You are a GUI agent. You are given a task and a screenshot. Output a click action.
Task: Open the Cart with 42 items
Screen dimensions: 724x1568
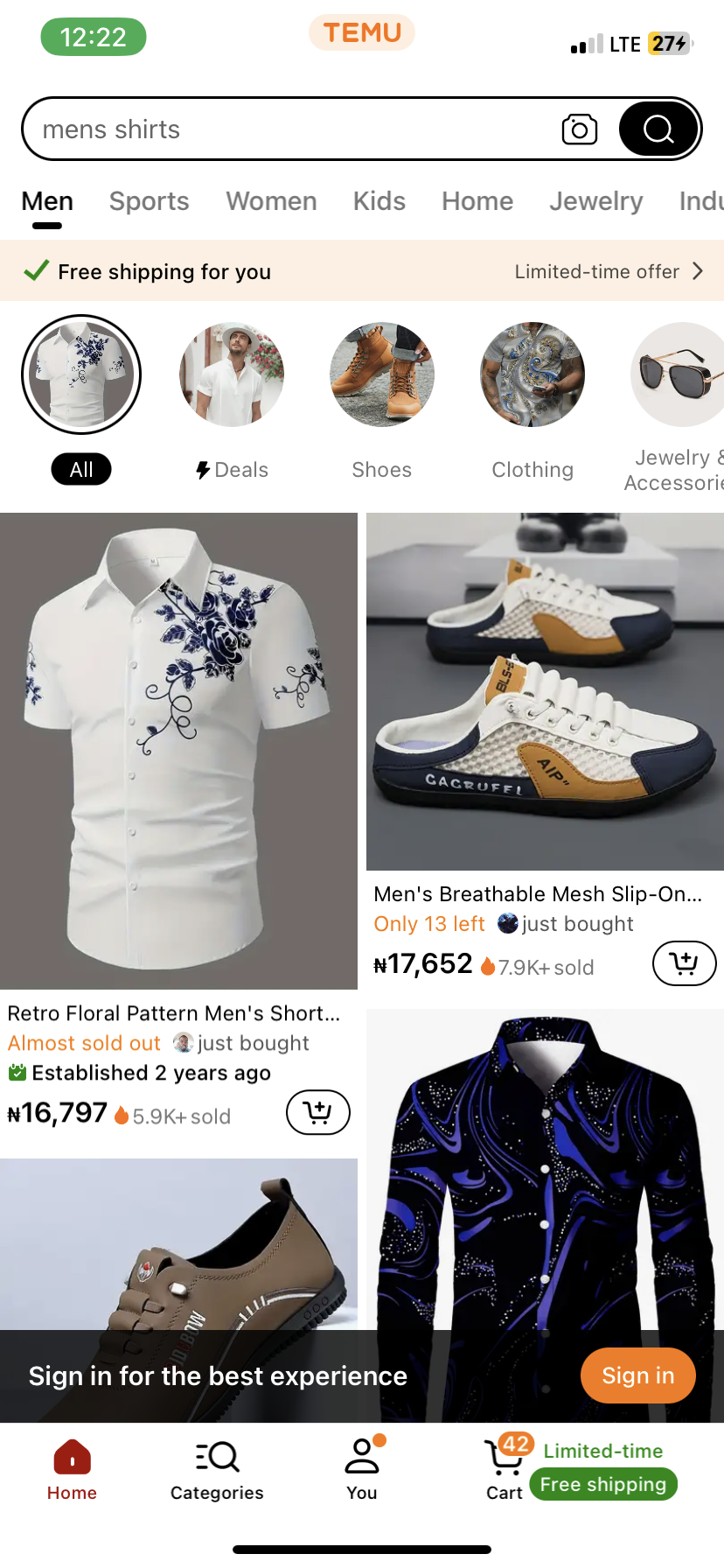coord(505,1470)
